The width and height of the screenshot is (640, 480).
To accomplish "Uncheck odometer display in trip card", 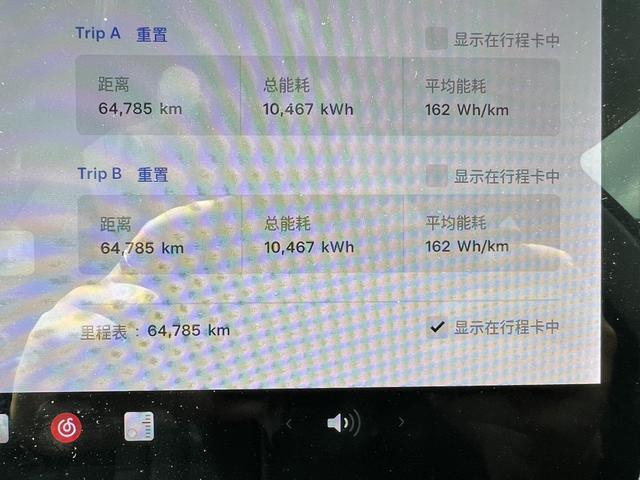I will click(436, 327).
